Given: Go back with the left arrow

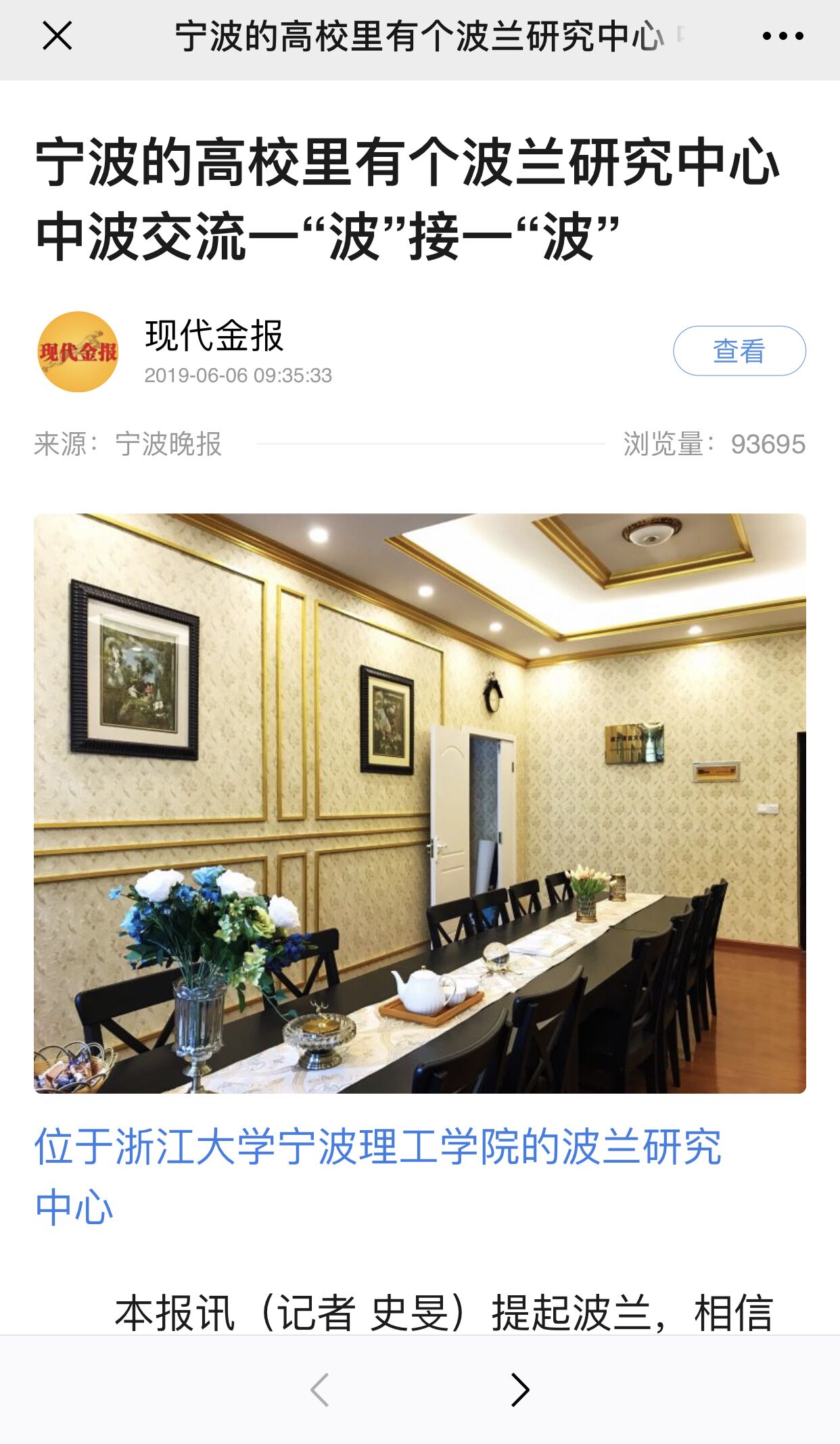Looking at the screenshot, I should [320, 1390].
